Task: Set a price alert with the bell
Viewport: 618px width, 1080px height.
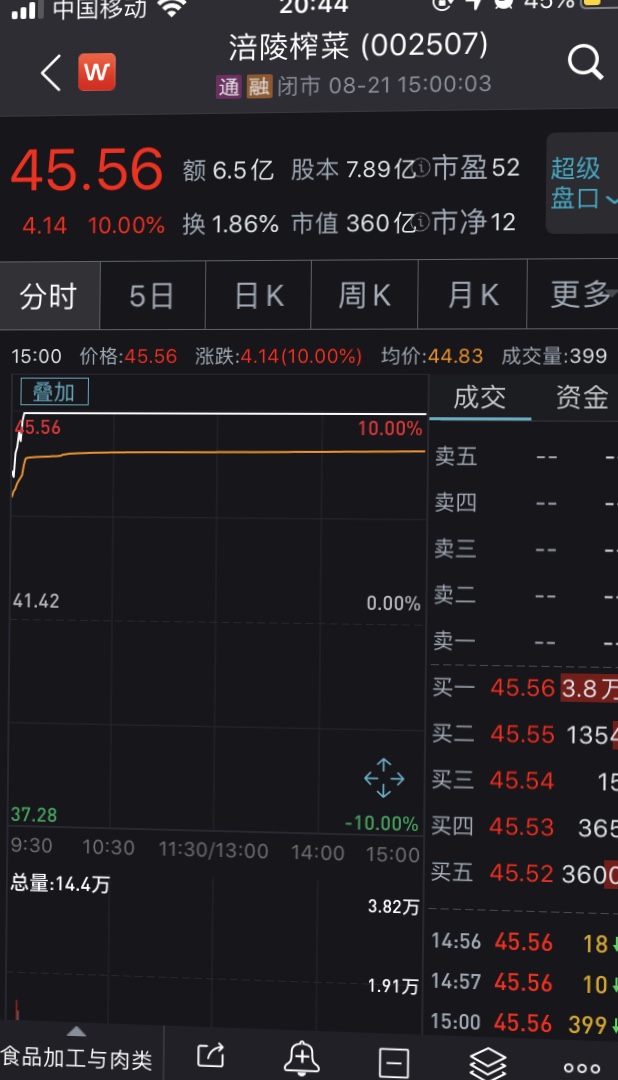Action: (302, 1057)
